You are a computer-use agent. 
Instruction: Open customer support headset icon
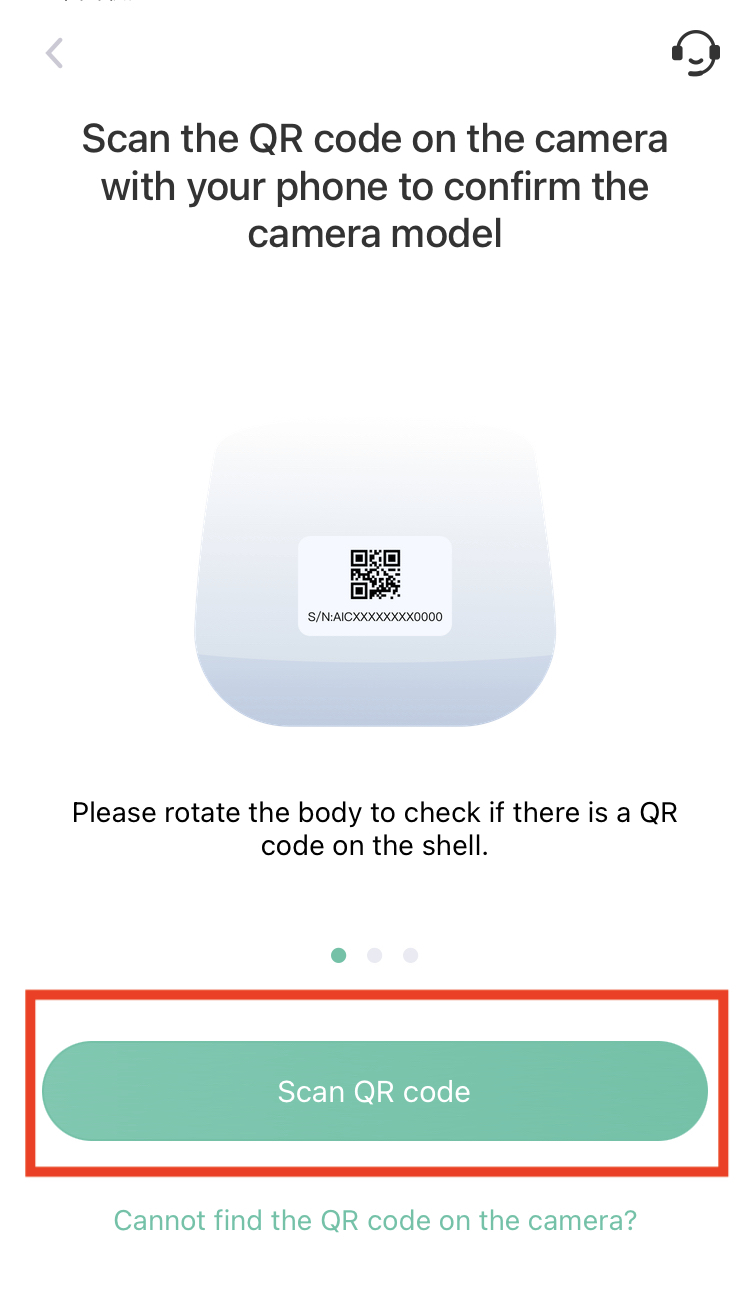pos(694,53)
